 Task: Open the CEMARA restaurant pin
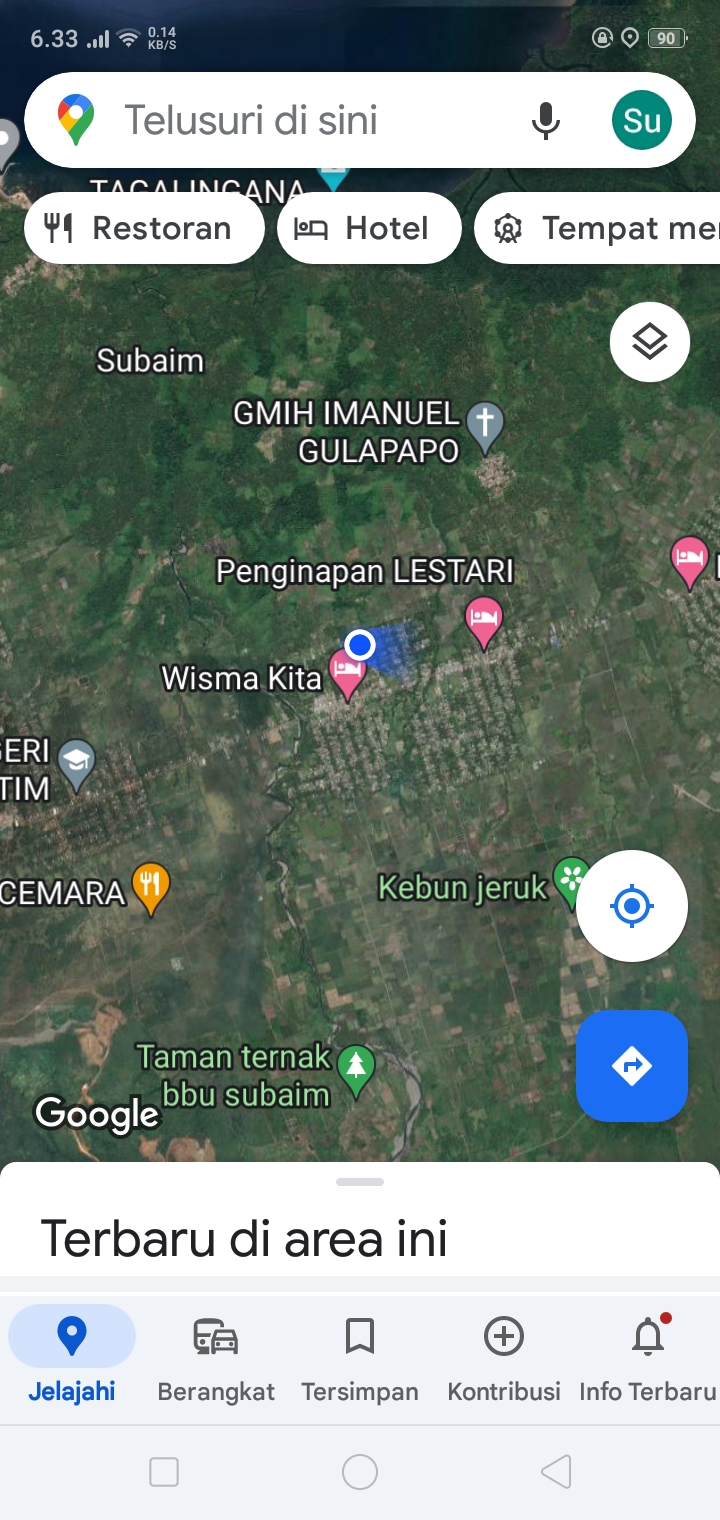(x=150, y=888)
